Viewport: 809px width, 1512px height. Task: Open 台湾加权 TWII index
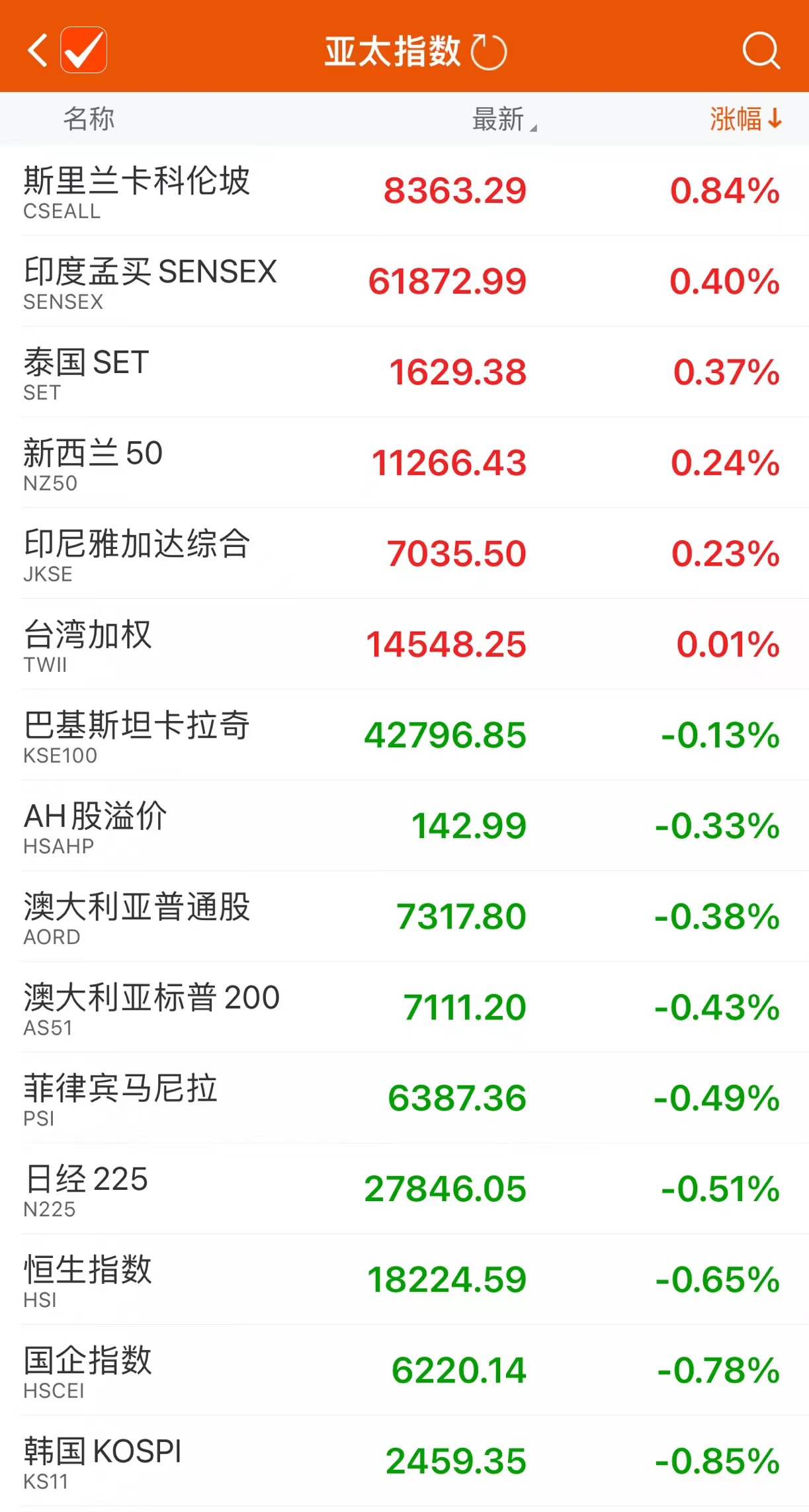[404, 644]
